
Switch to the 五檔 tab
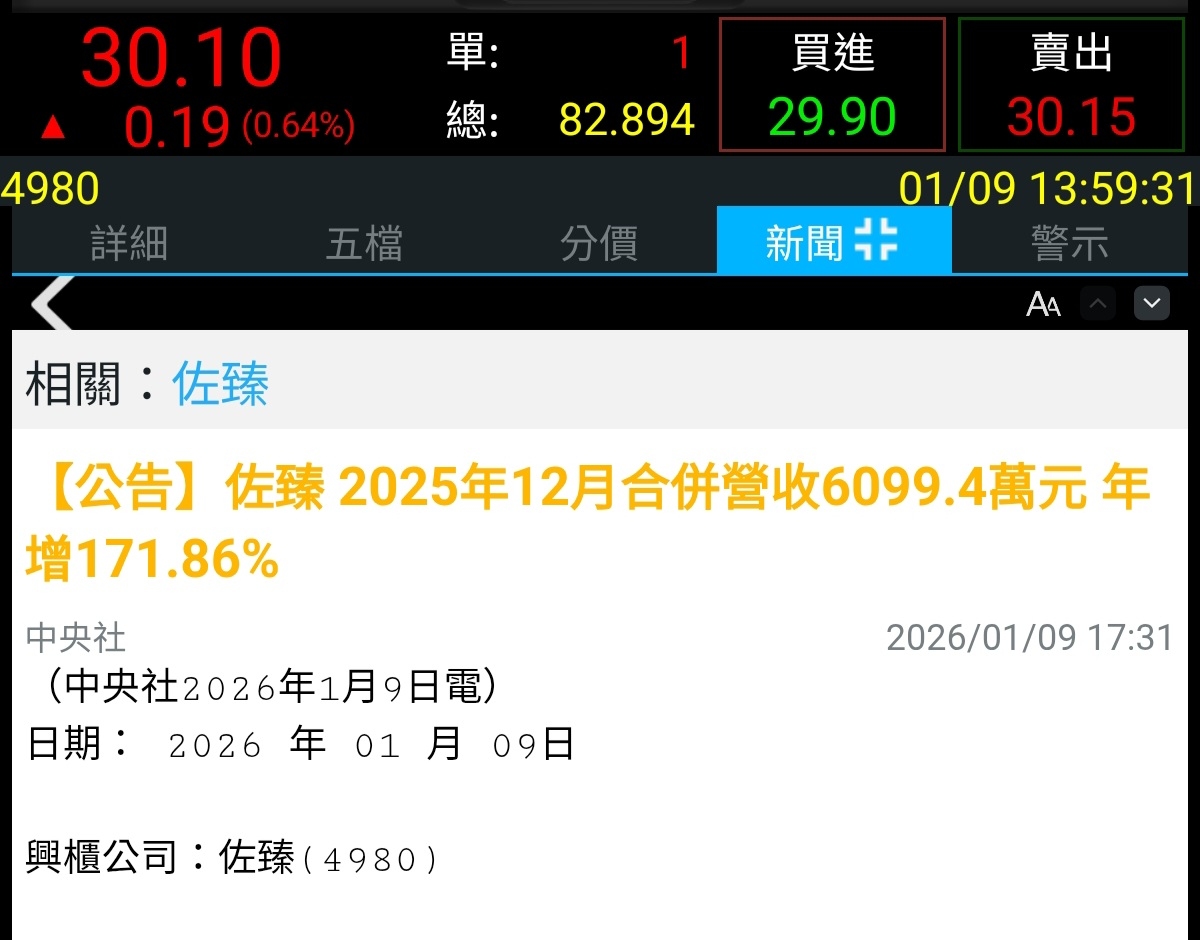pyautogui.click(x=364, y=243)
